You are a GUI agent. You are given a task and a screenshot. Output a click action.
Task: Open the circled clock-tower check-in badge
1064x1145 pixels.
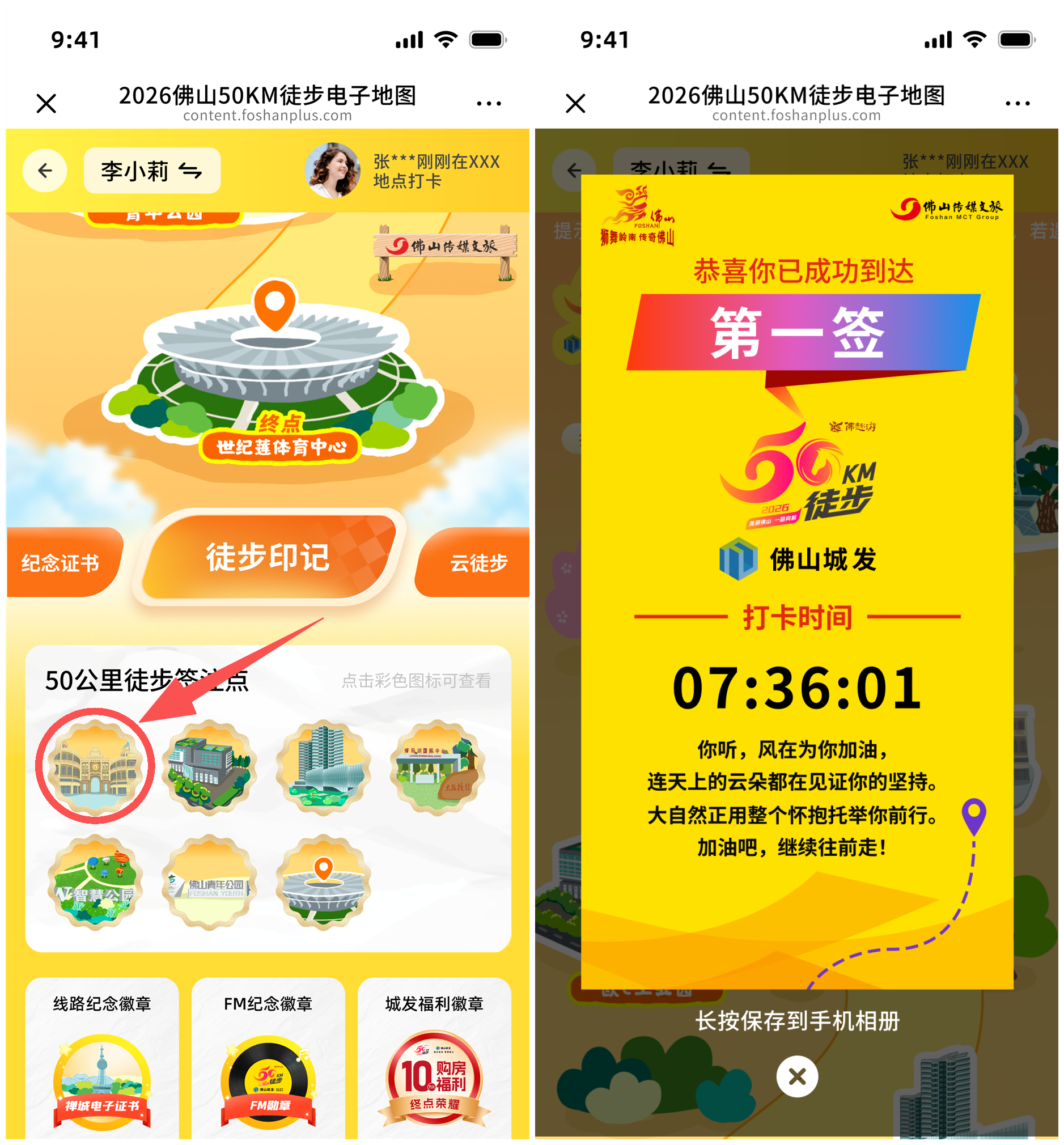coord(95,766)
